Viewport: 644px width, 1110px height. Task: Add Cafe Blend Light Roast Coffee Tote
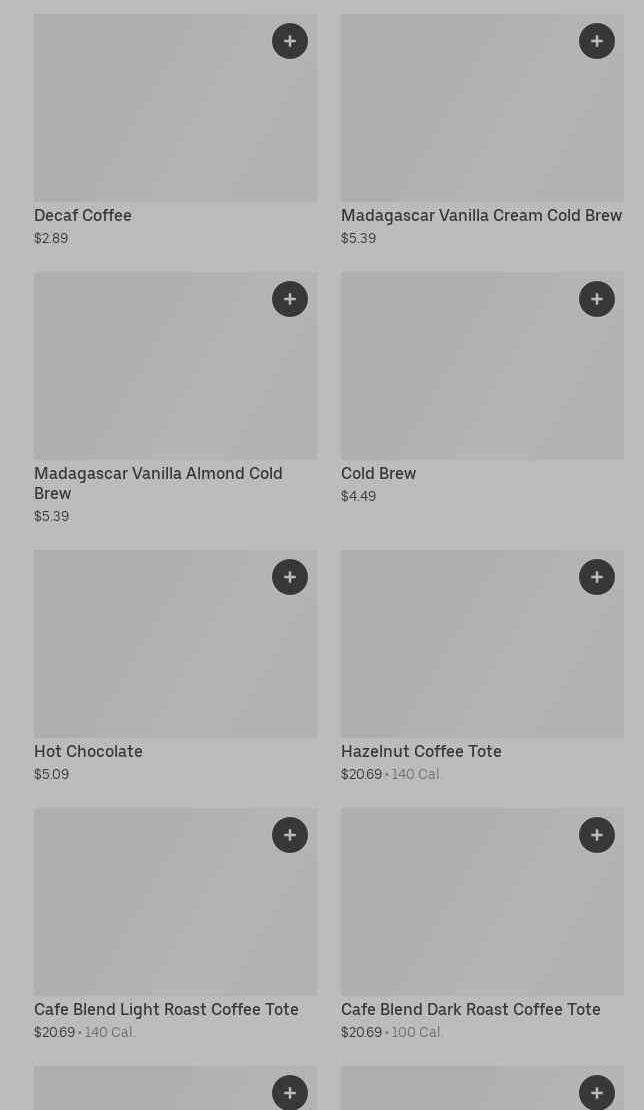point(290,835)
